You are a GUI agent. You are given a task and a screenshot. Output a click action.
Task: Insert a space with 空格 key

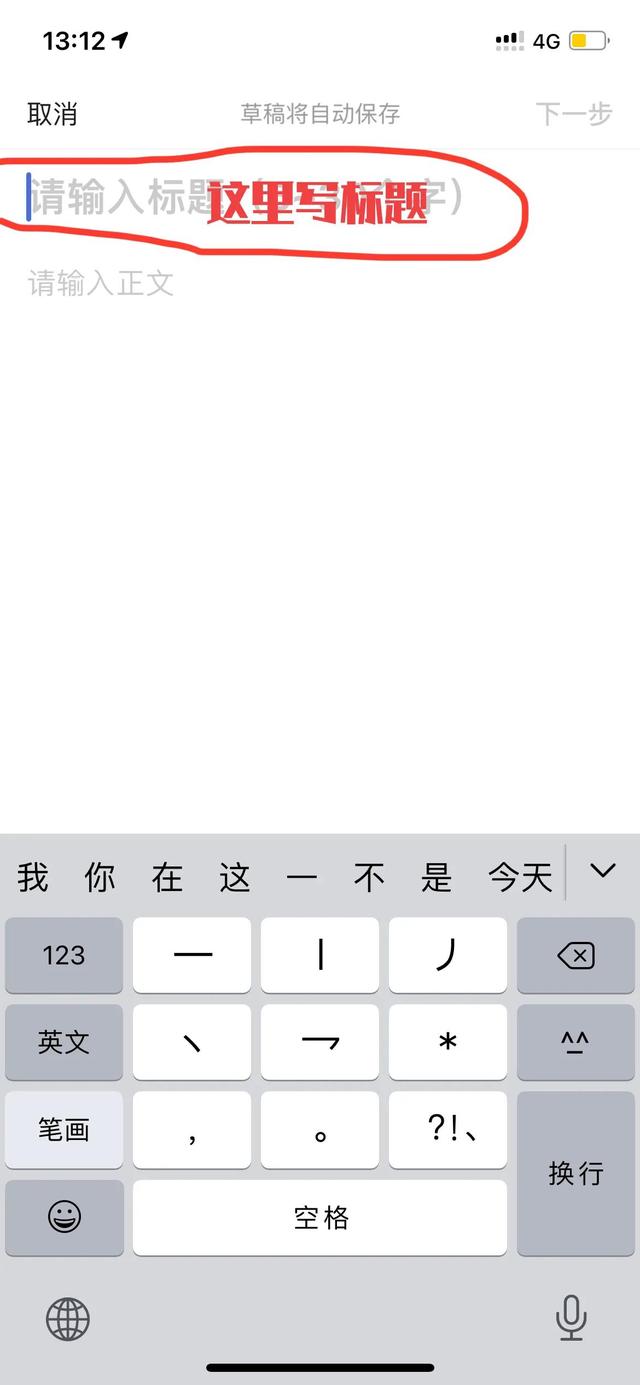[x=320, y=1217]
